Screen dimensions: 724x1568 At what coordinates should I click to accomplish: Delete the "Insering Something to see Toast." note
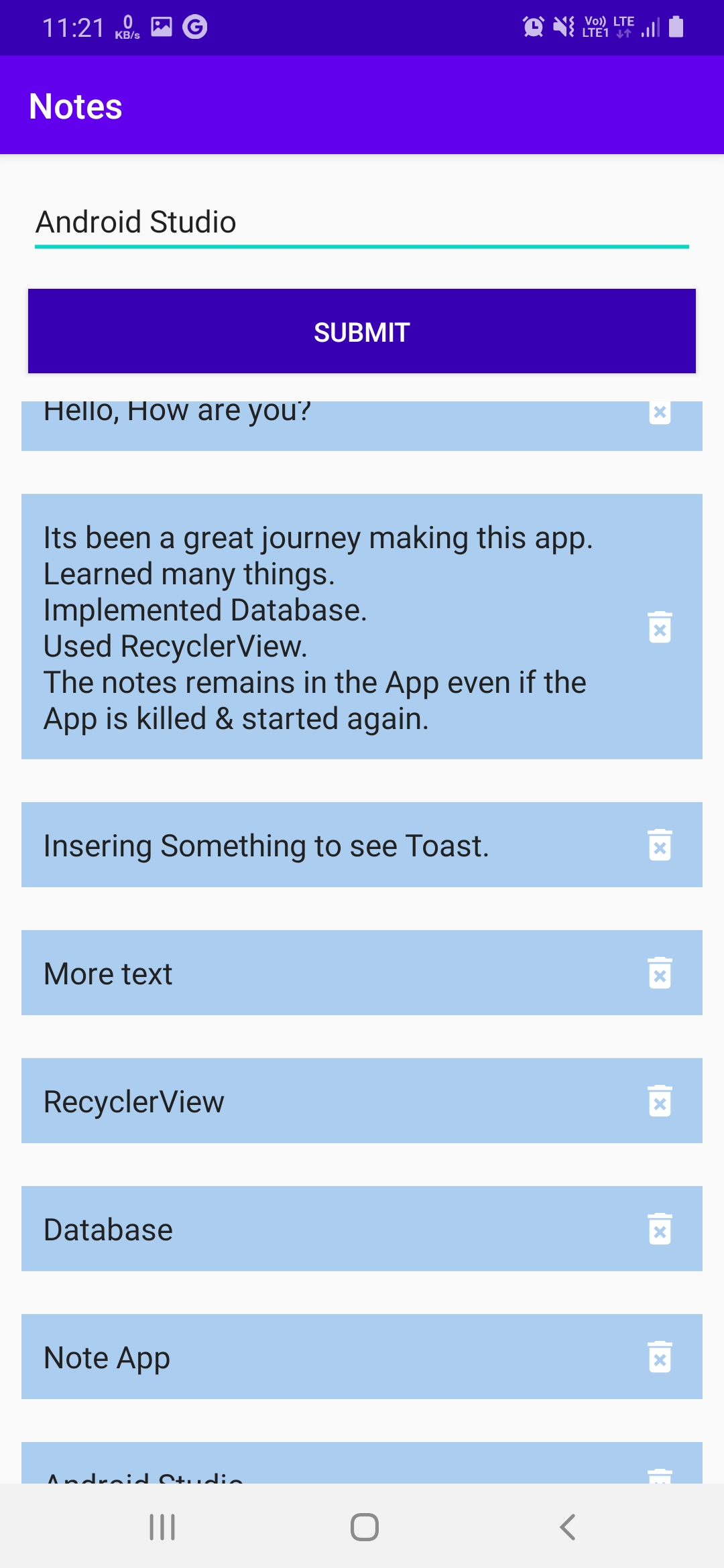[660, 845]
